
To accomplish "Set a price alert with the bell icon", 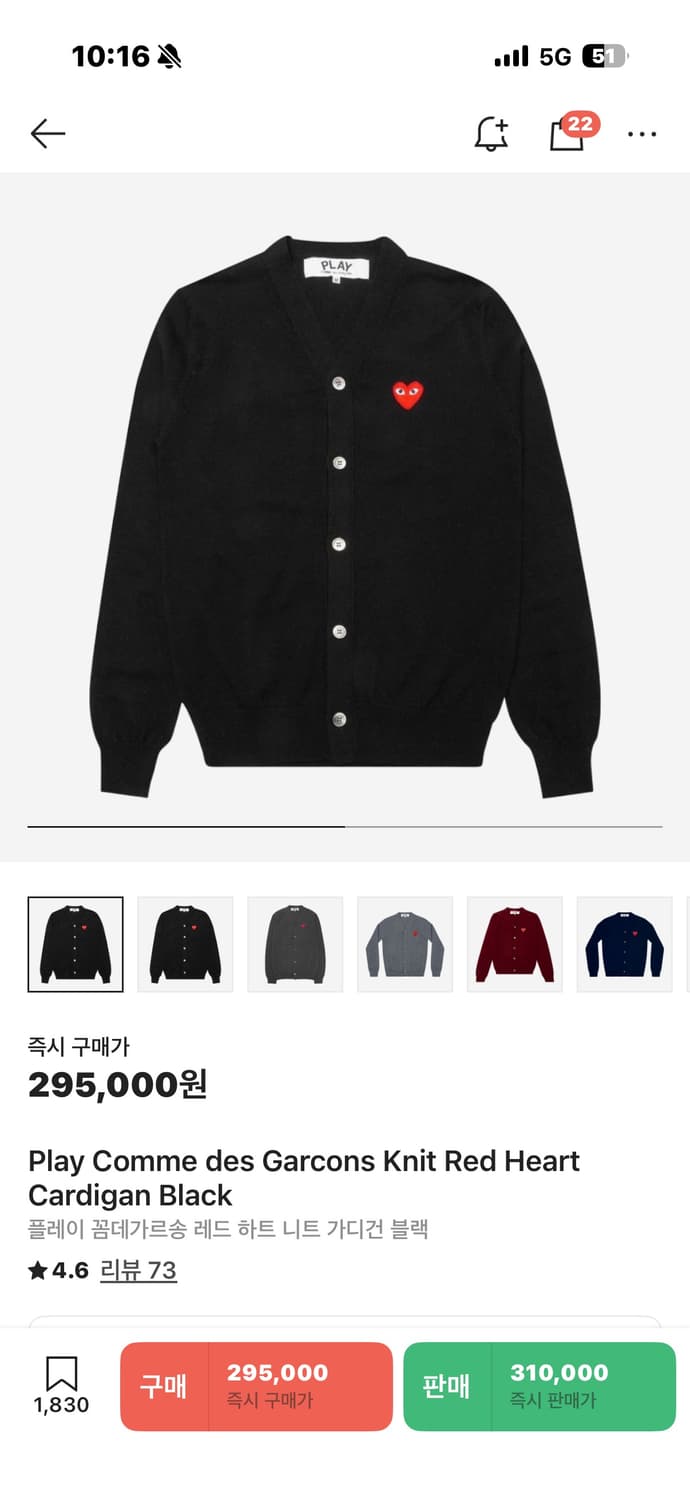I will pos(490,134).
